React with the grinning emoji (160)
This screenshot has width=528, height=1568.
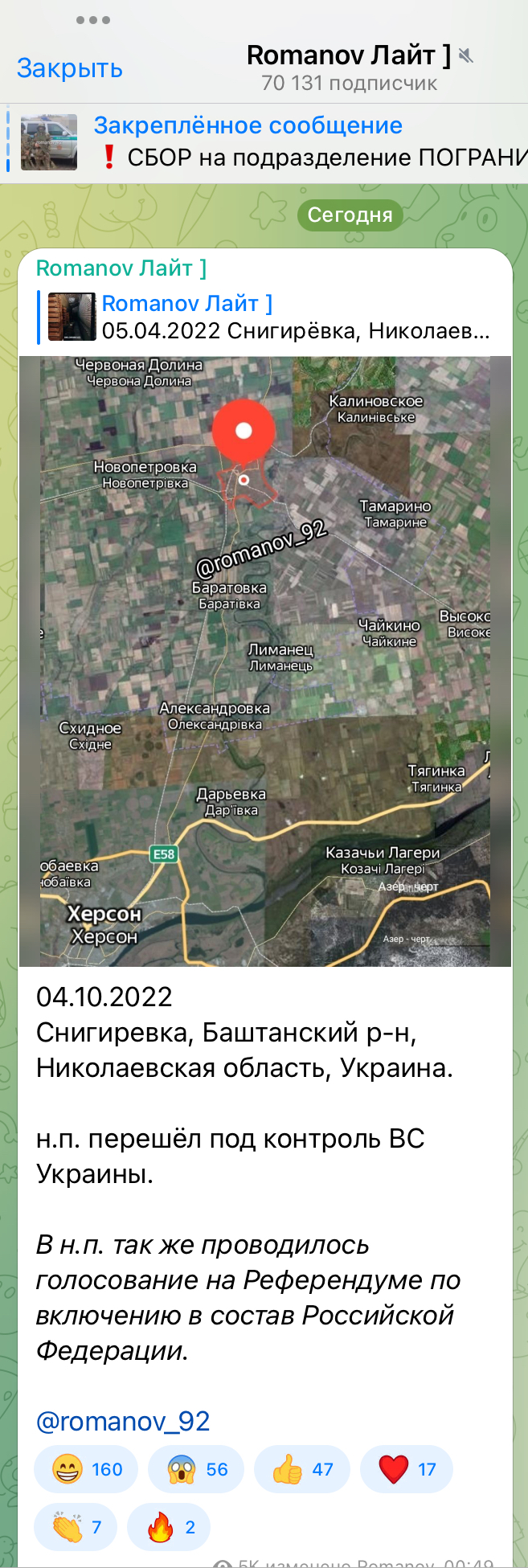click(x=86, y=1469)
